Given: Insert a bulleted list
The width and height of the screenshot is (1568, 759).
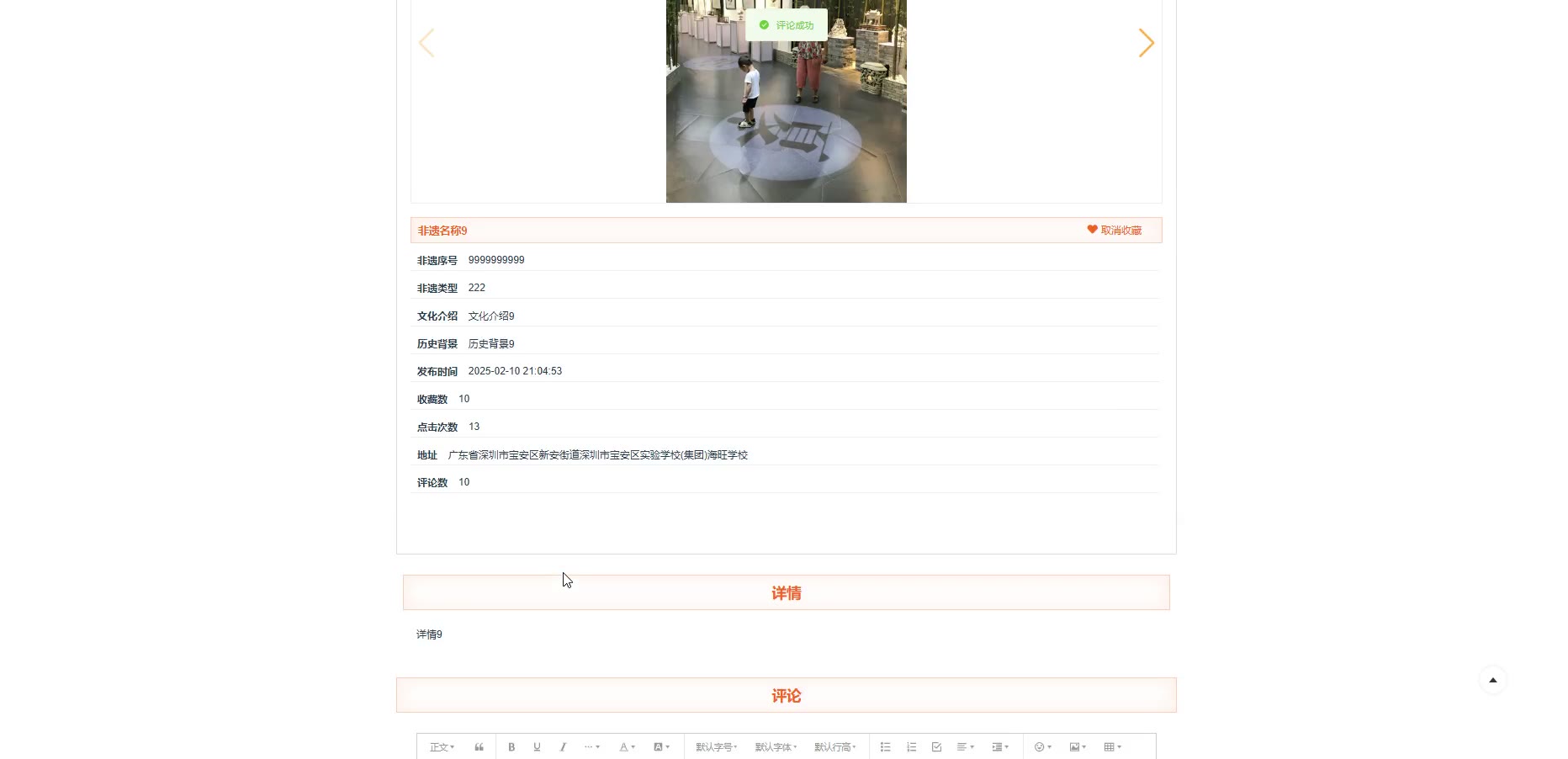Looking at the screenshot, I should (885, 747).
